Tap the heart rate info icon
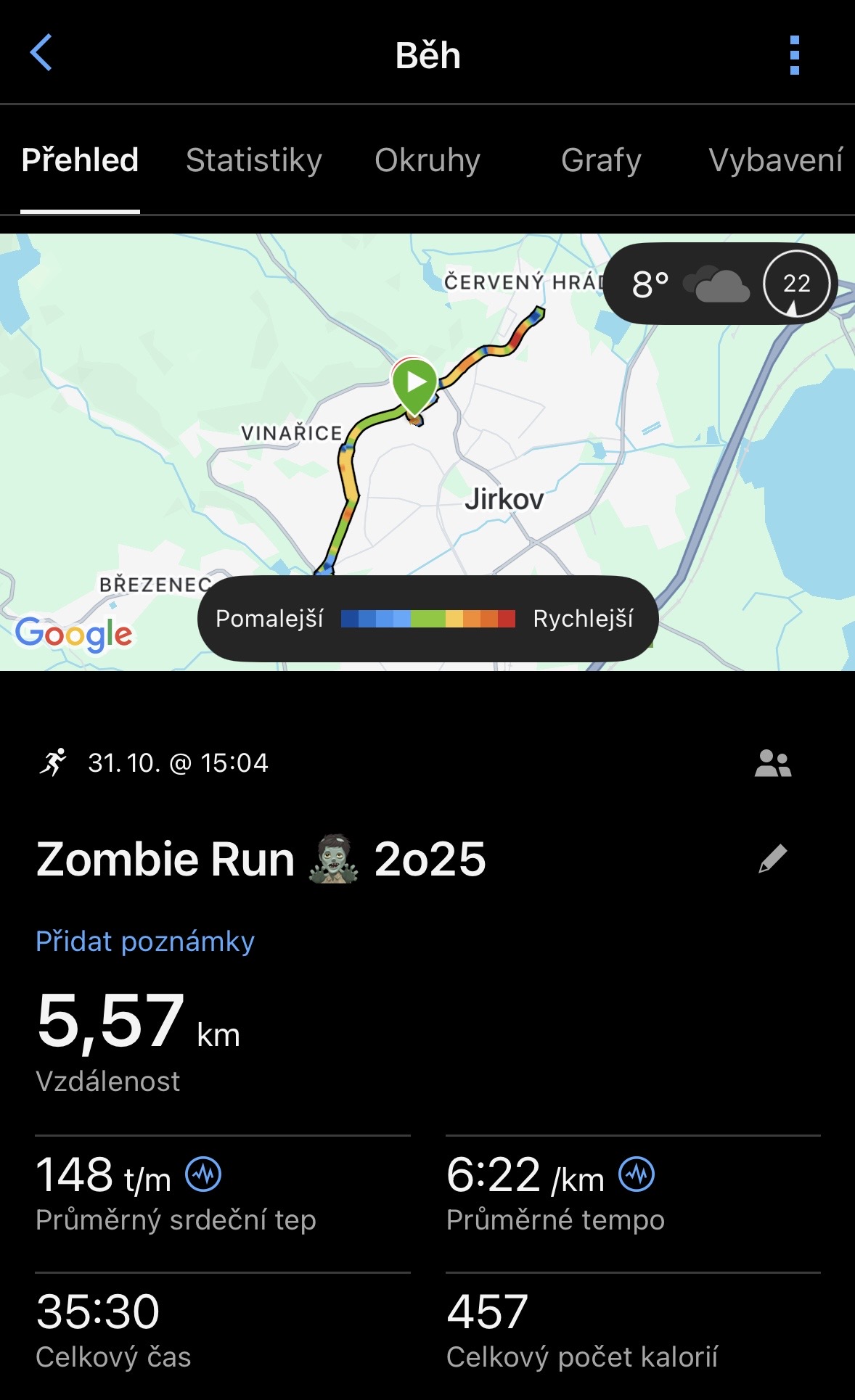 click(x=204, y=1174)
